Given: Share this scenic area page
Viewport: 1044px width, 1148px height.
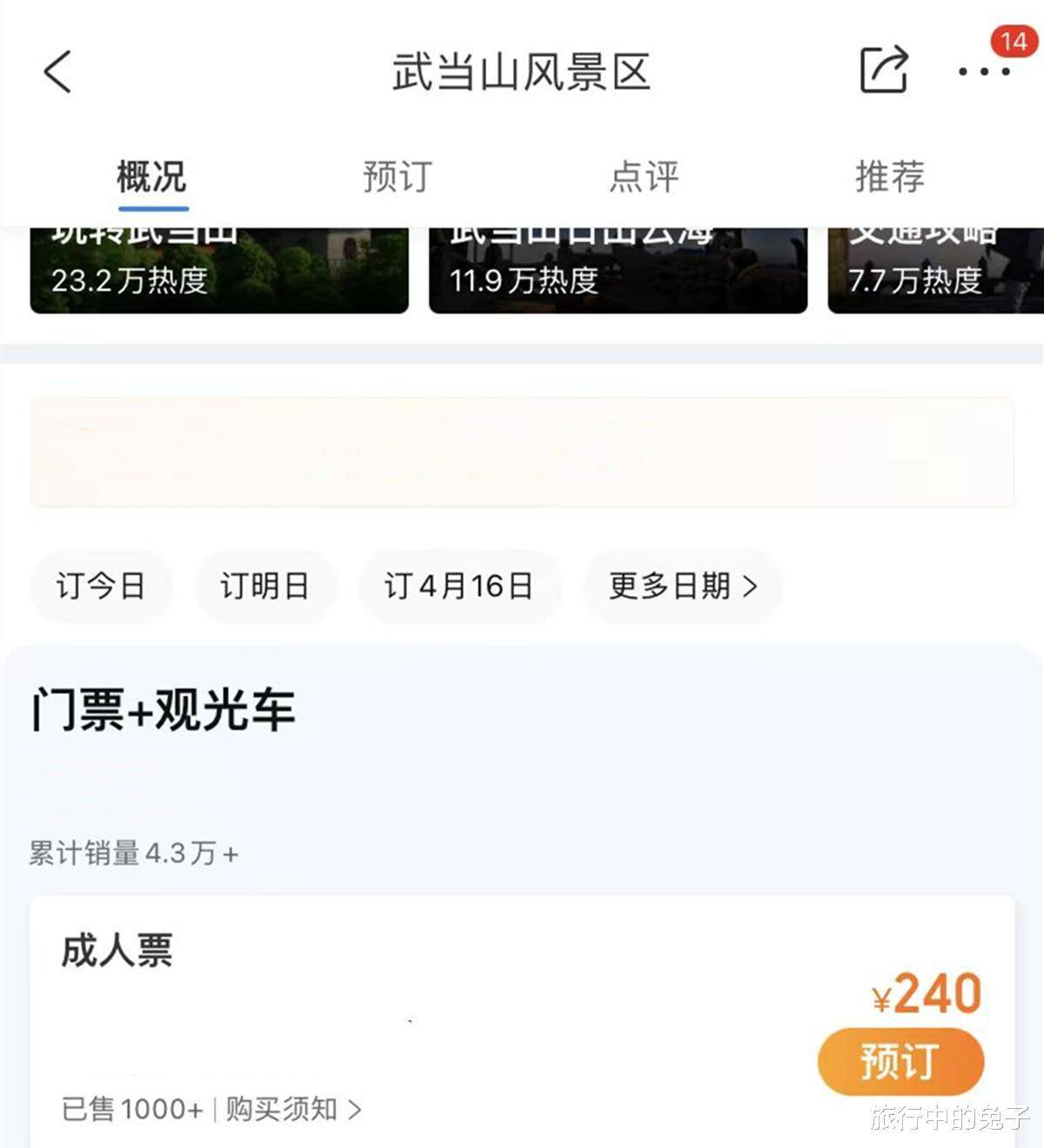Looking at the screenshot, I should click(x=884, y=70).
